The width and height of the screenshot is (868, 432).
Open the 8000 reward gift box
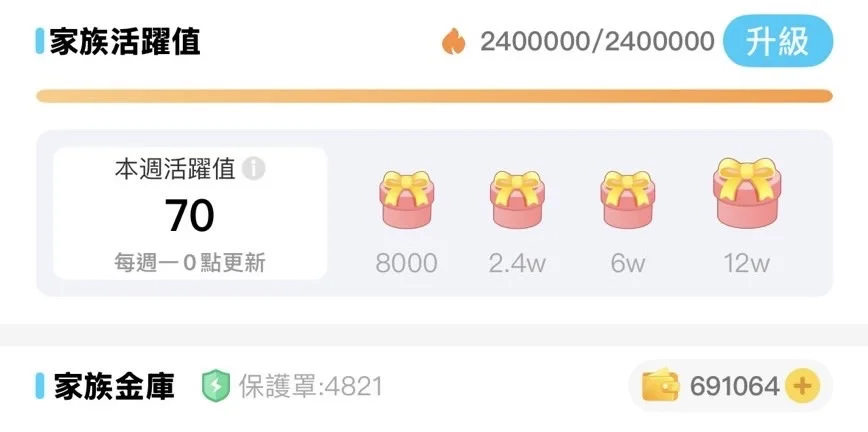coord(406,203)
